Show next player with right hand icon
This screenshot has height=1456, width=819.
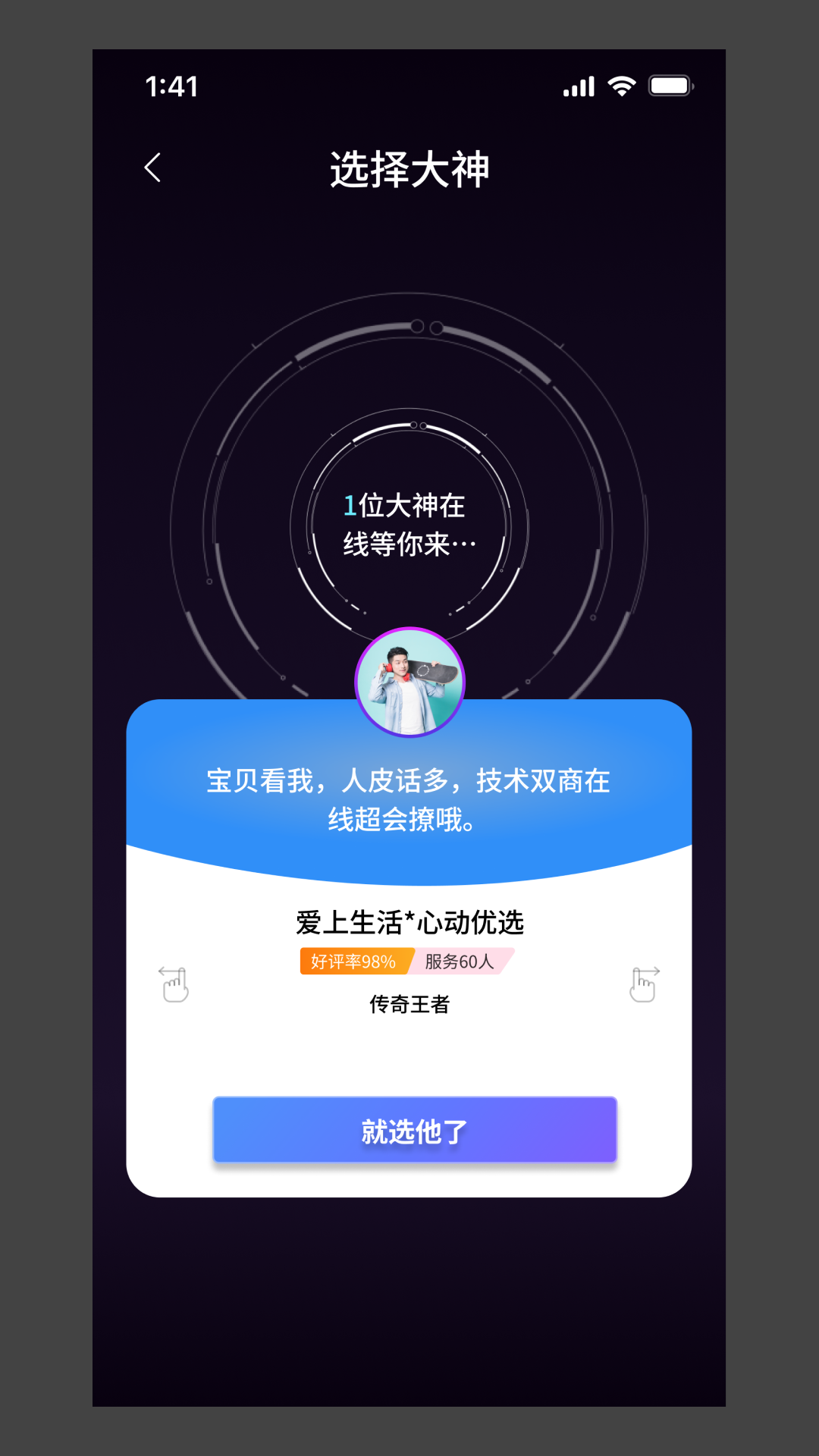tap(644, 984)
